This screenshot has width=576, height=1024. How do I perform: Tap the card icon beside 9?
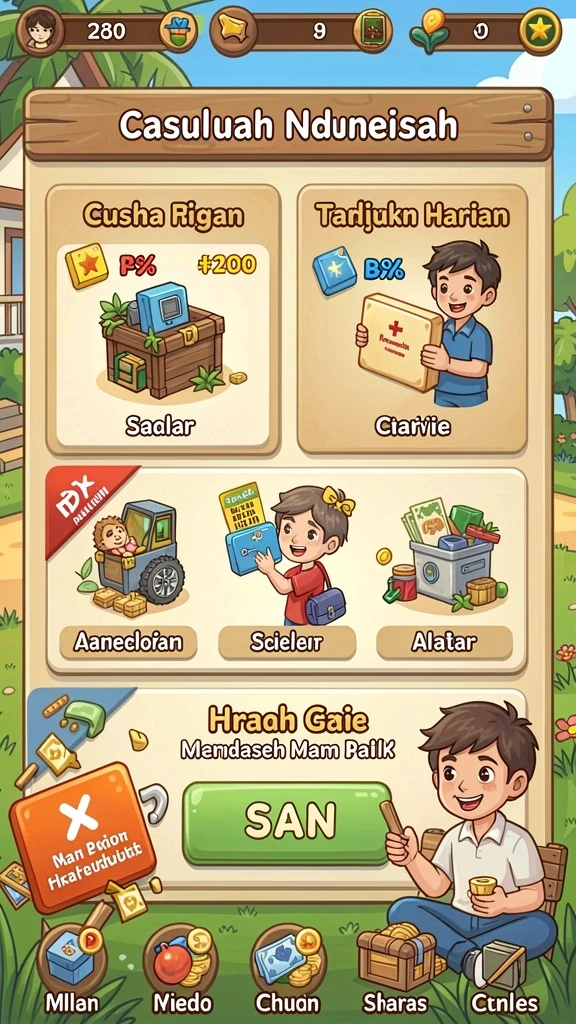click(x=373, y=31)
